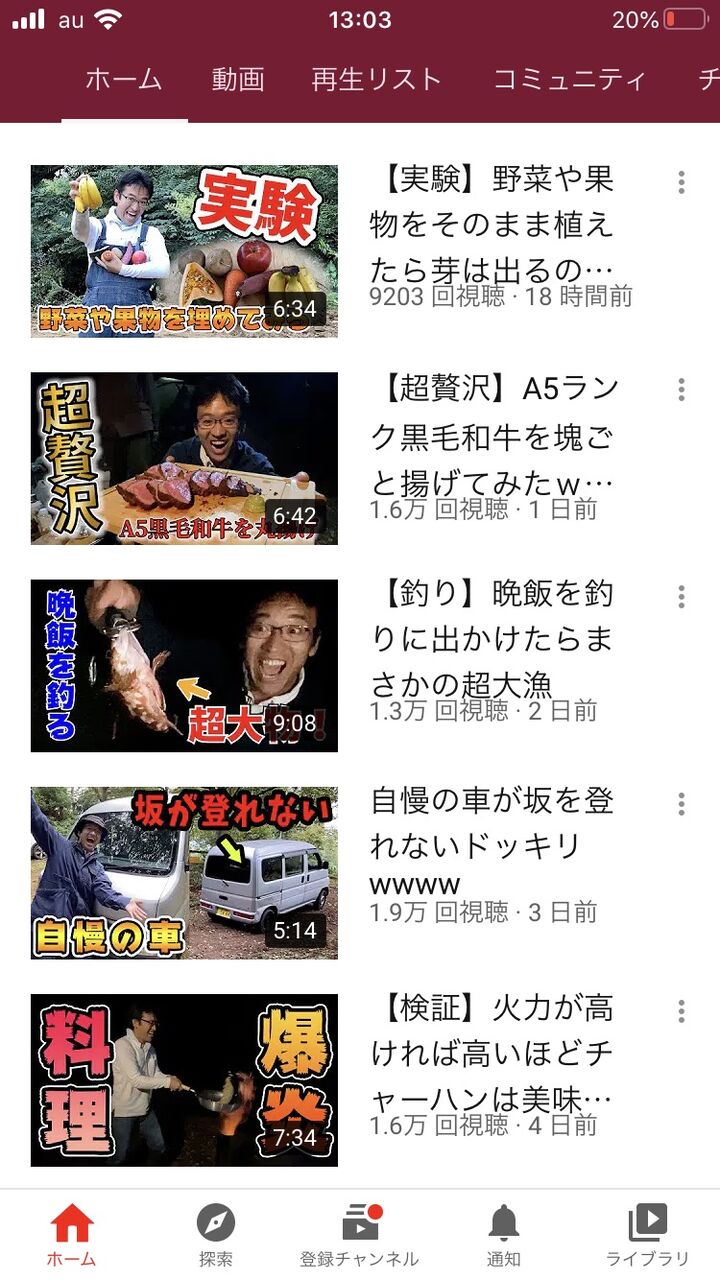720x1280 pixels.
Task: Open options menu for 【釣り】 video
Action: [681, 597]
